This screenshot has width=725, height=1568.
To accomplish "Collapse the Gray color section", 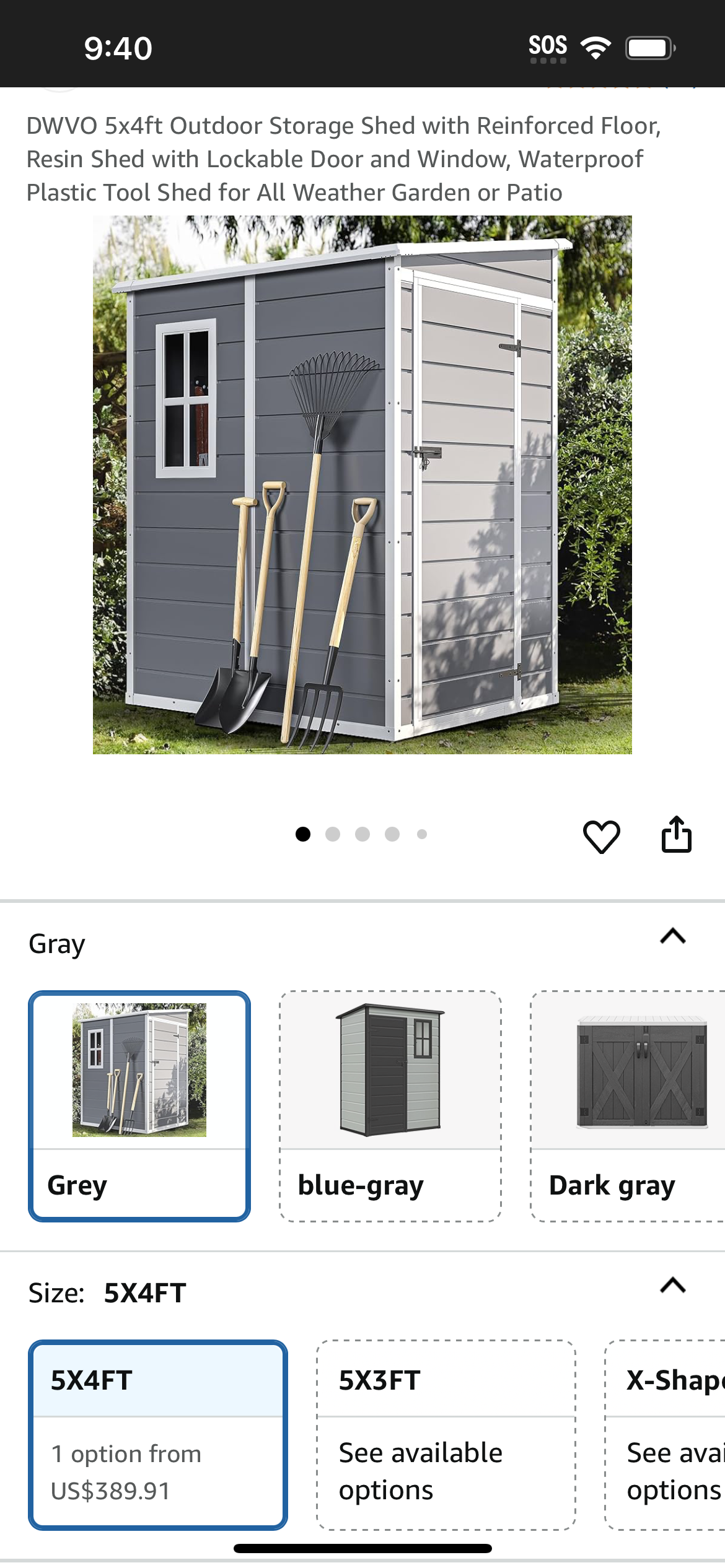I will (x=673, y=936).
